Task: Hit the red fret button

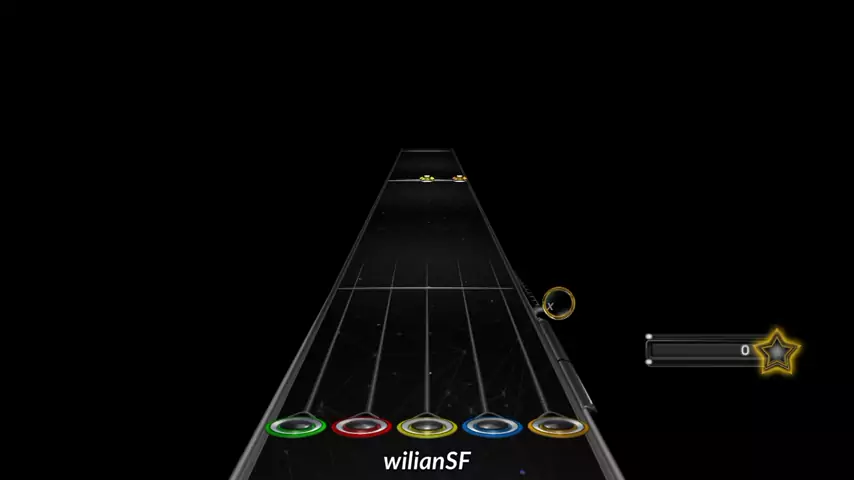Action: (362, 427)
